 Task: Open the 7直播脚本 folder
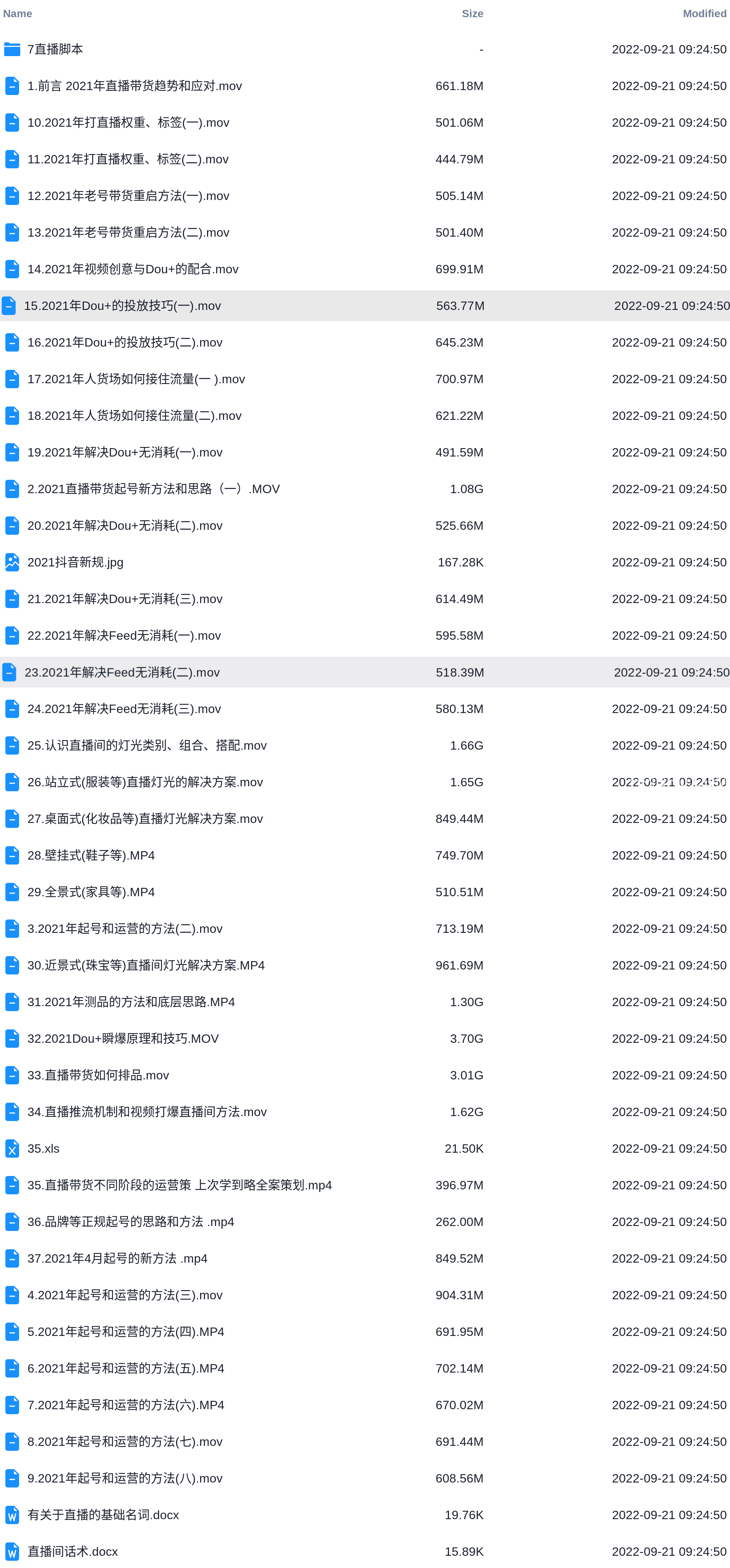pos(55,49)
